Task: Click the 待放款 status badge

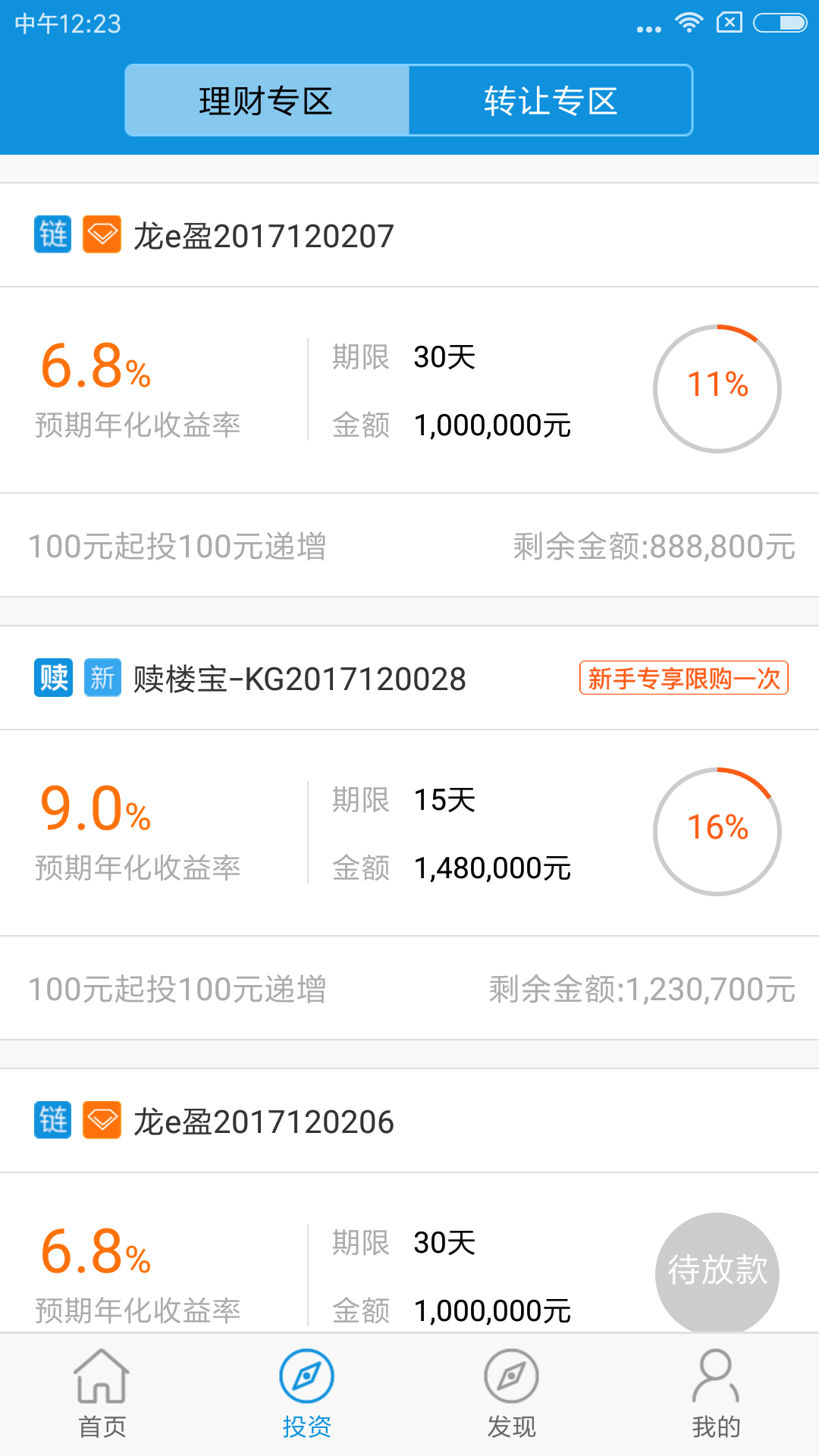Action: 717,1274
